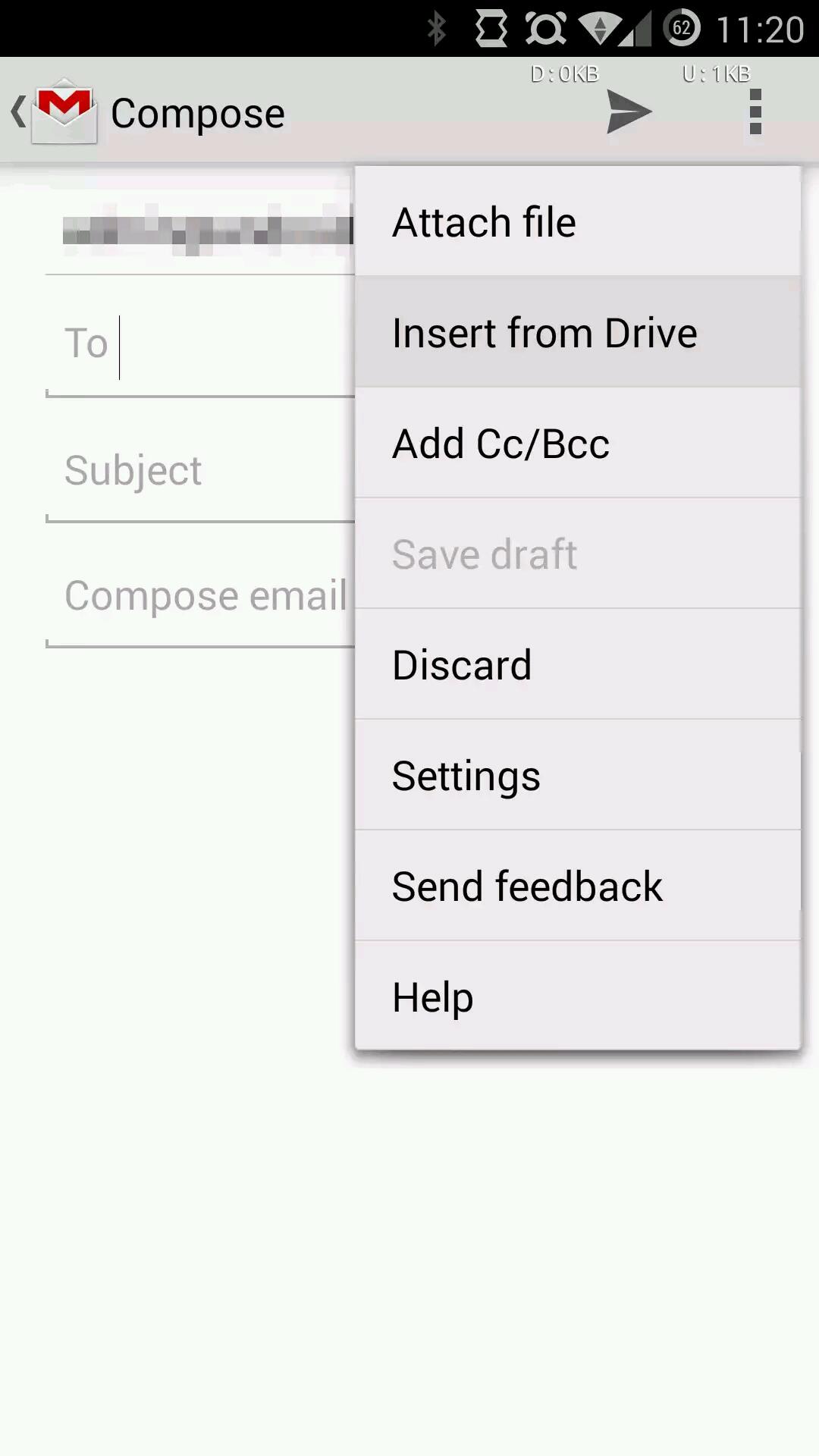This screenshot has width=819, height=1456.
Task: Choose Insert from Drive option
Action: click(x=578, y=332)
